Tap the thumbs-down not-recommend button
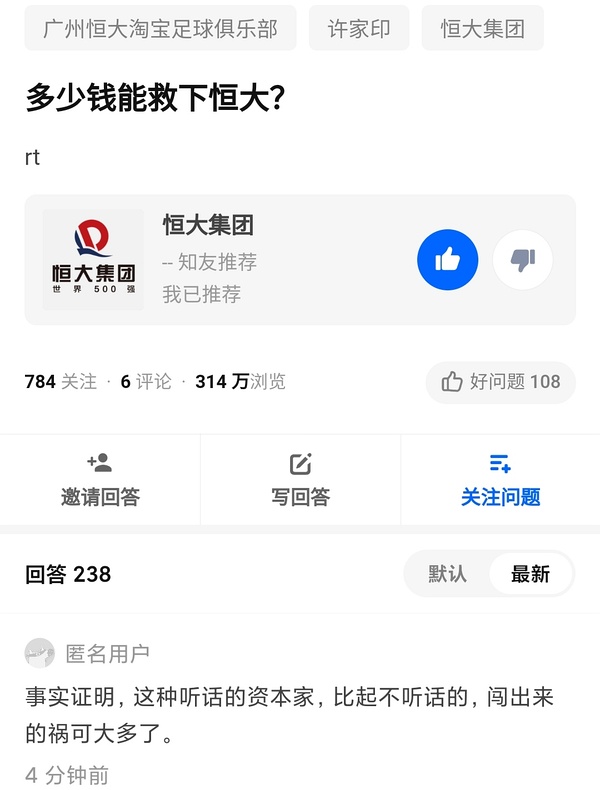600x790 pixels. 523,260
